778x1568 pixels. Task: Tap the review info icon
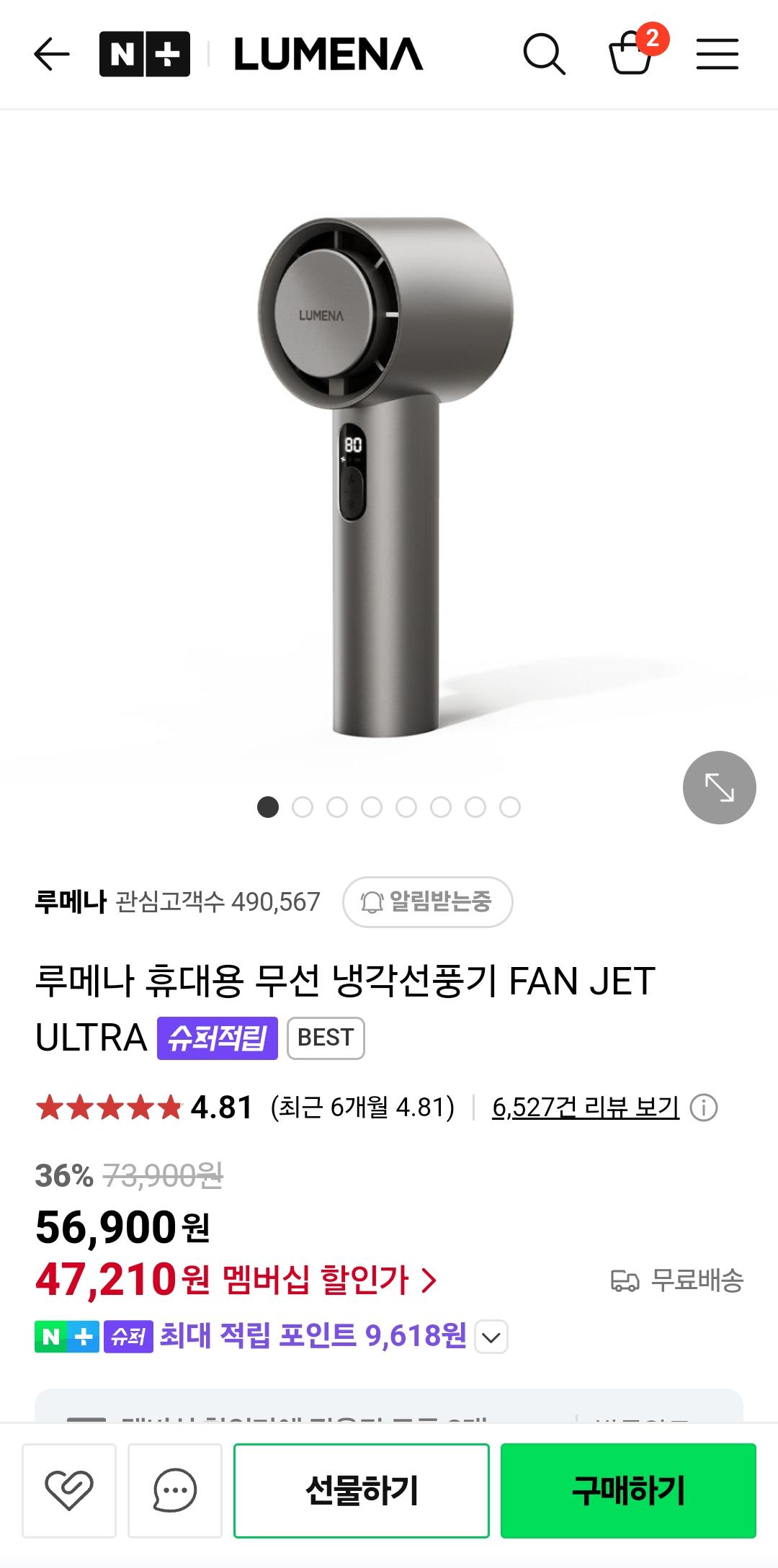click(x=704, y=1108)
